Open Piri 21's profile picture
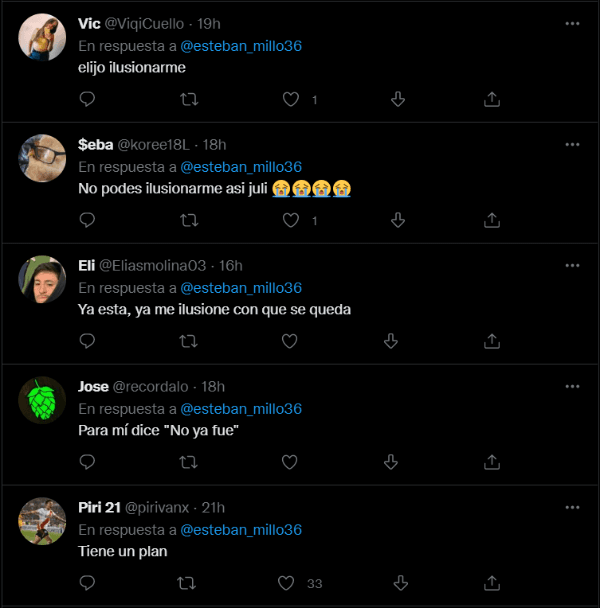The width and height of the screenshot is (600, 608). (x=42, y=522)
